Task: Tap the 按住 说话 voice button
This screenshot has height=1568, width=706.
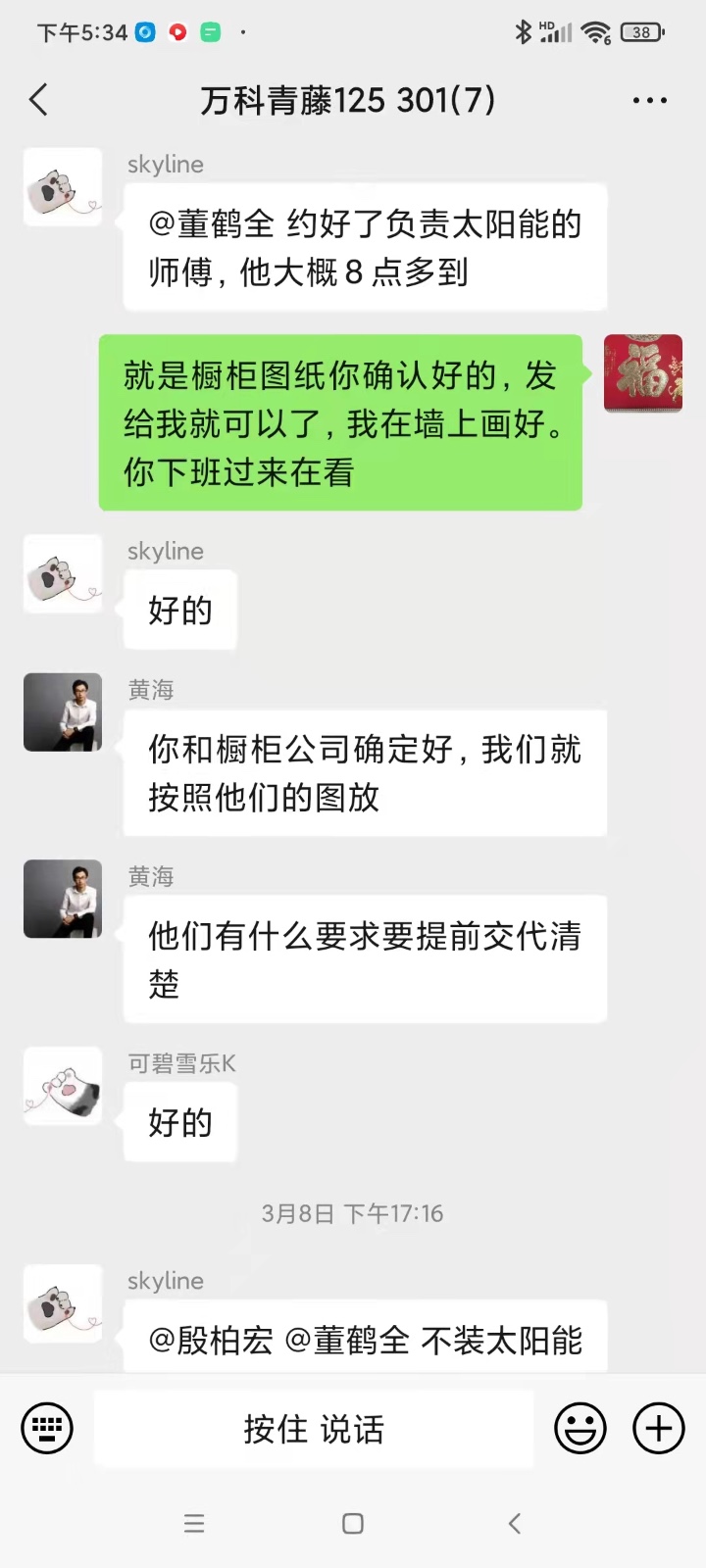Action: tap(314, 1429)
